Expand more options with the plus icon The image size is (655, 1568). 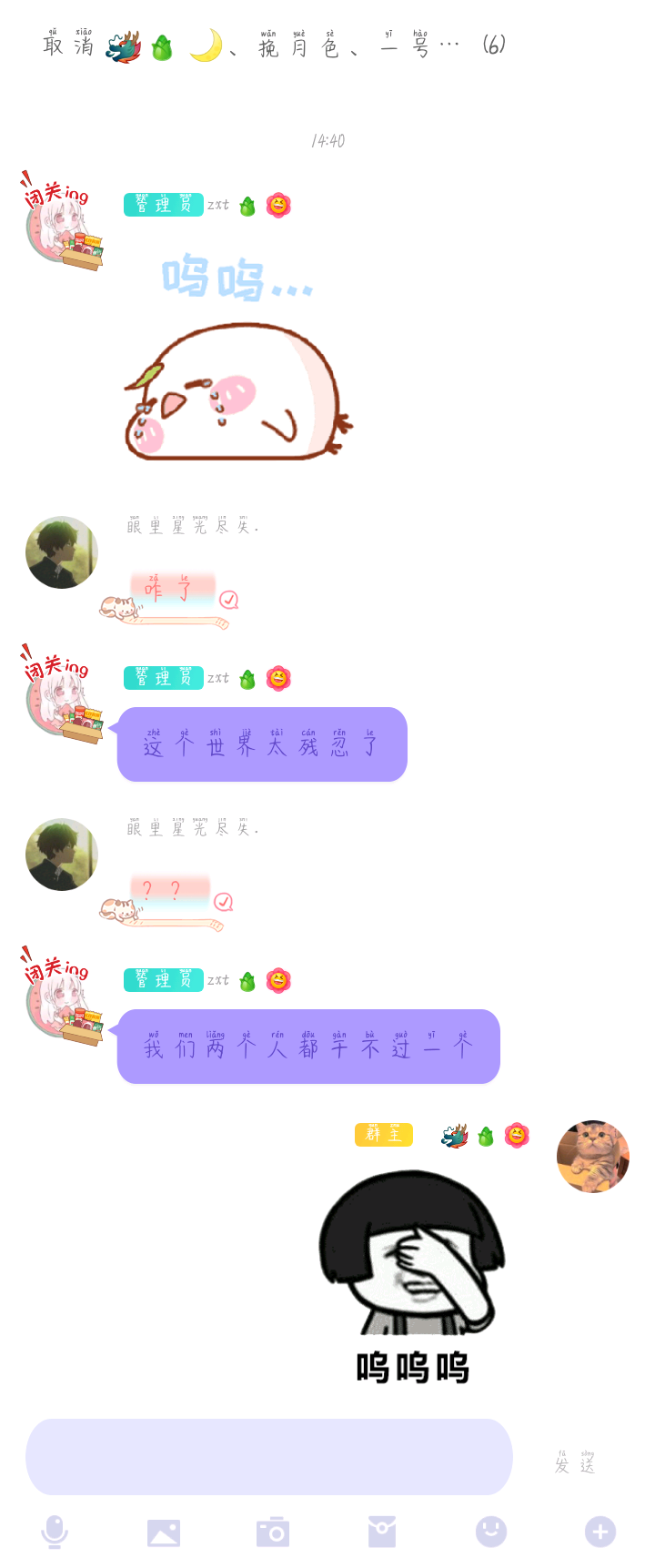click(600, 1532)
